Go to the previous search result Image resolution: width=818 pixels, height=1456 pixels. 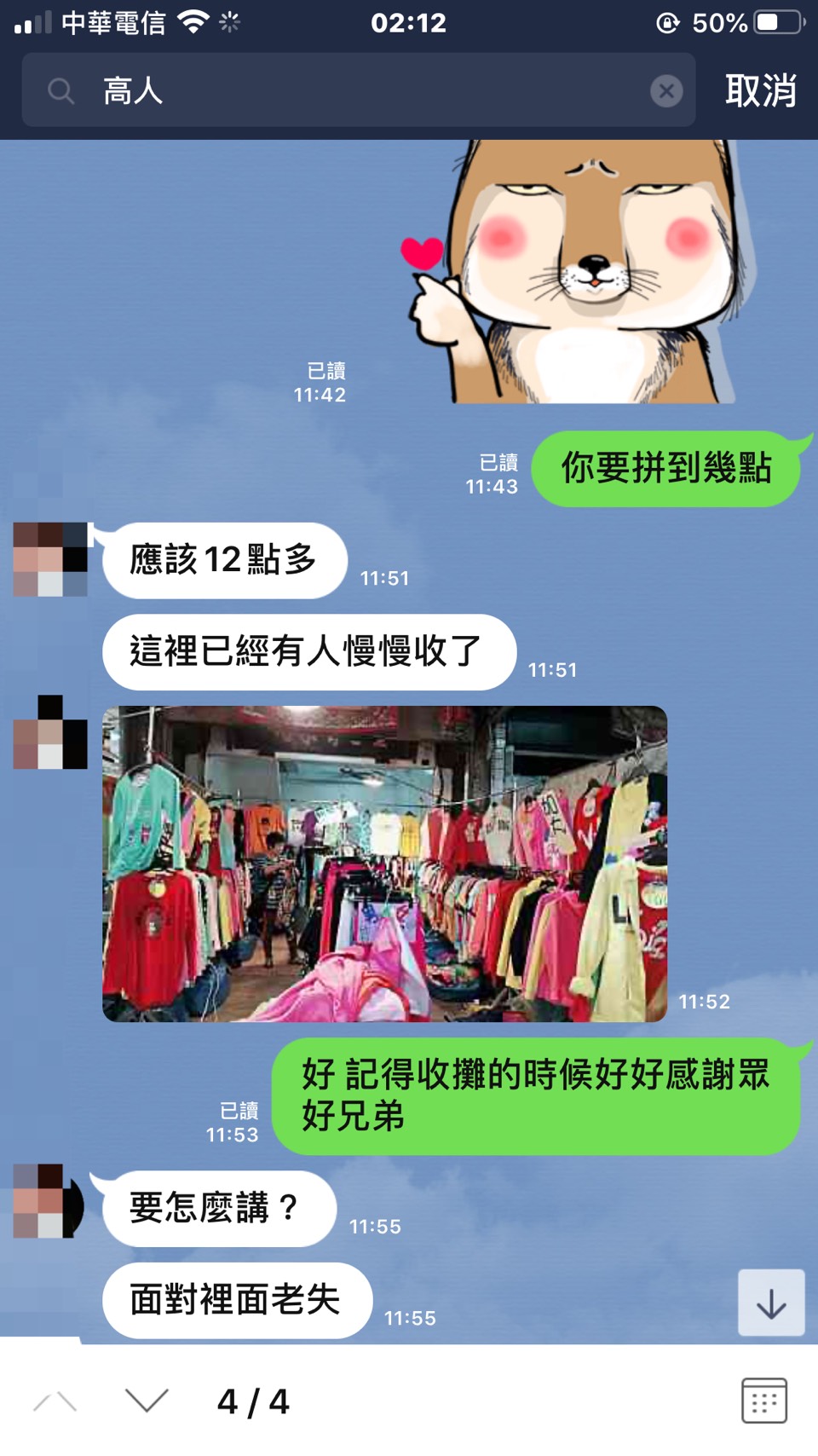pos(55,1401)
